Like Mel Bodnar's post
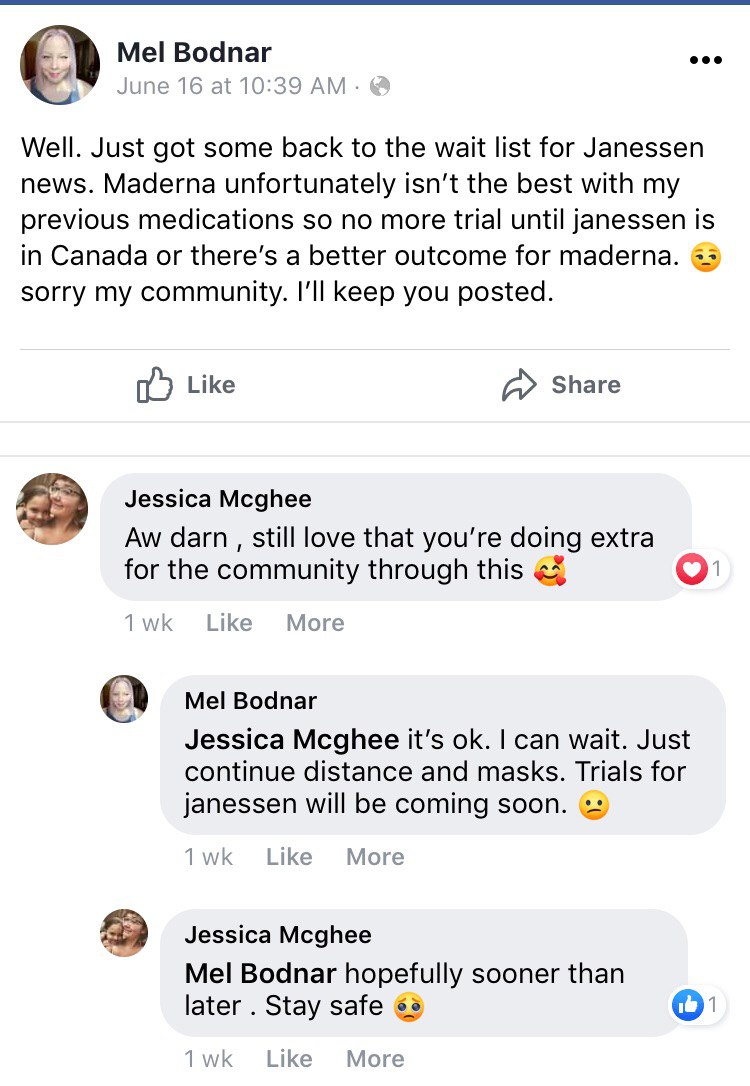Viewport: 750px width, 1086px height. (x=186, y=384)
